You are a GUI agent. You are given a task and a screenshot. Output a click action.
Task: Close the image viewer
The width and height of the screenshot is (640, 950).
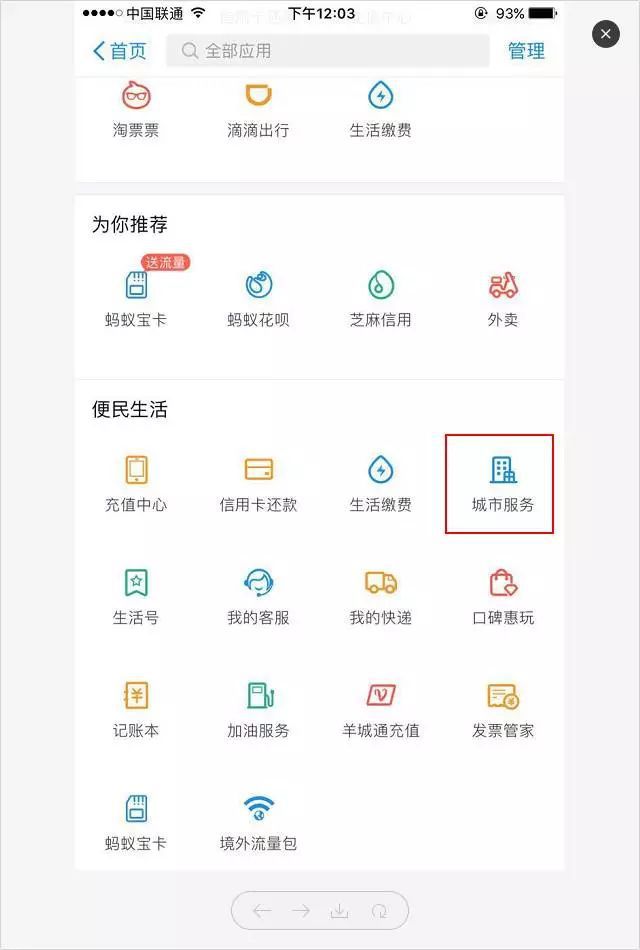[x=606, y=34]
